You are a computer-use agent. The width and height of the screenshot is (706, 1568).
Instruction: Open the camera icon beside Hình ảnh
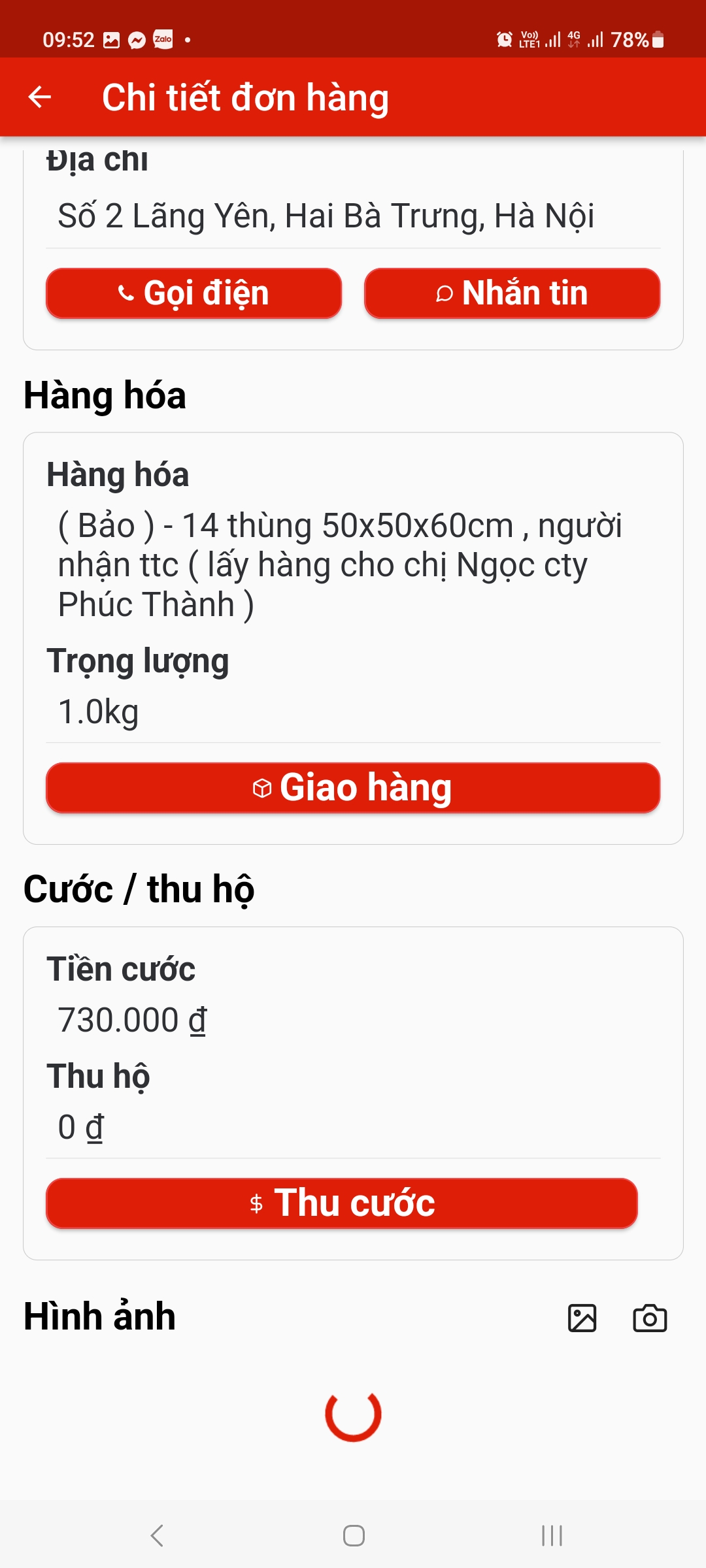650,1318
